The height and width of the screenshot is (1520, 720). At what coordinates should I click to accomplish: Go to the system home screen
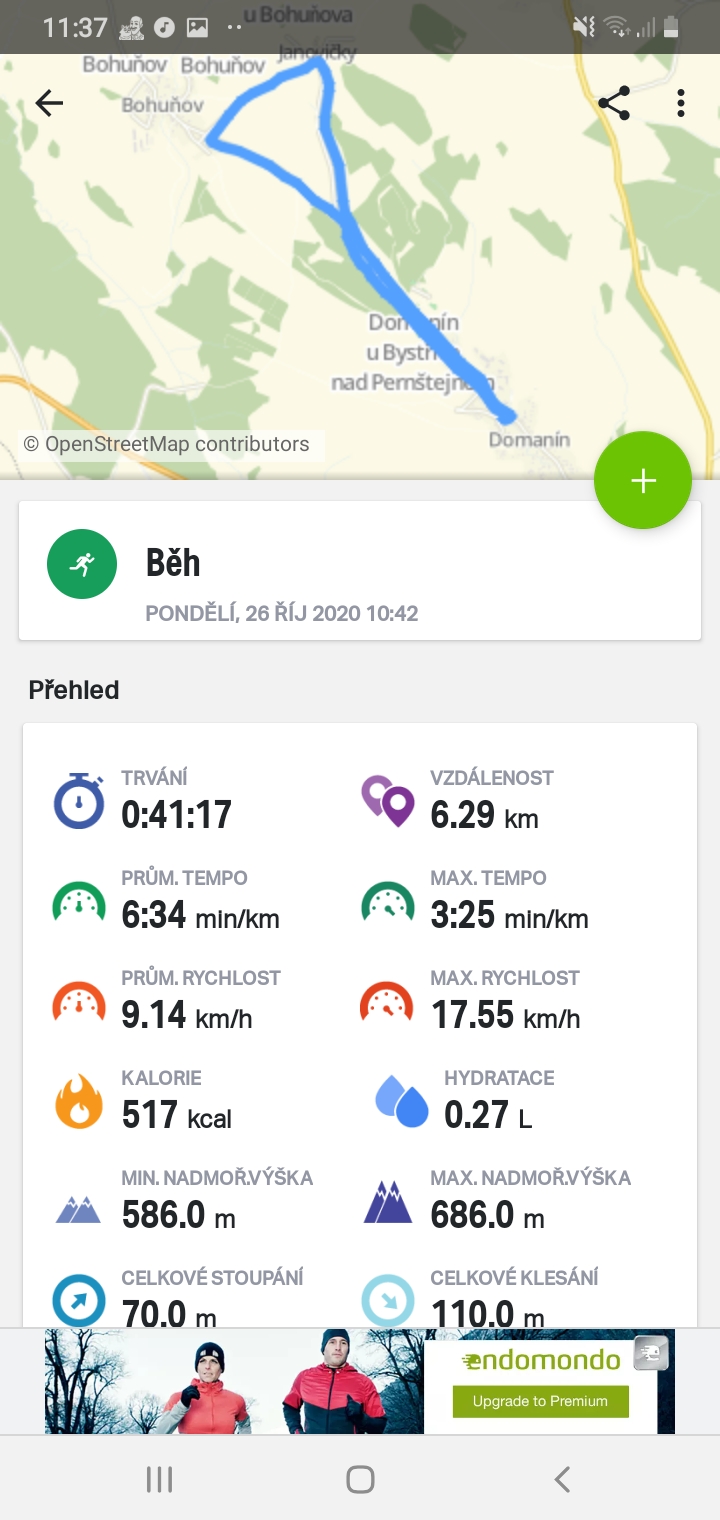pyautogui.click(x=360, y=1479)
